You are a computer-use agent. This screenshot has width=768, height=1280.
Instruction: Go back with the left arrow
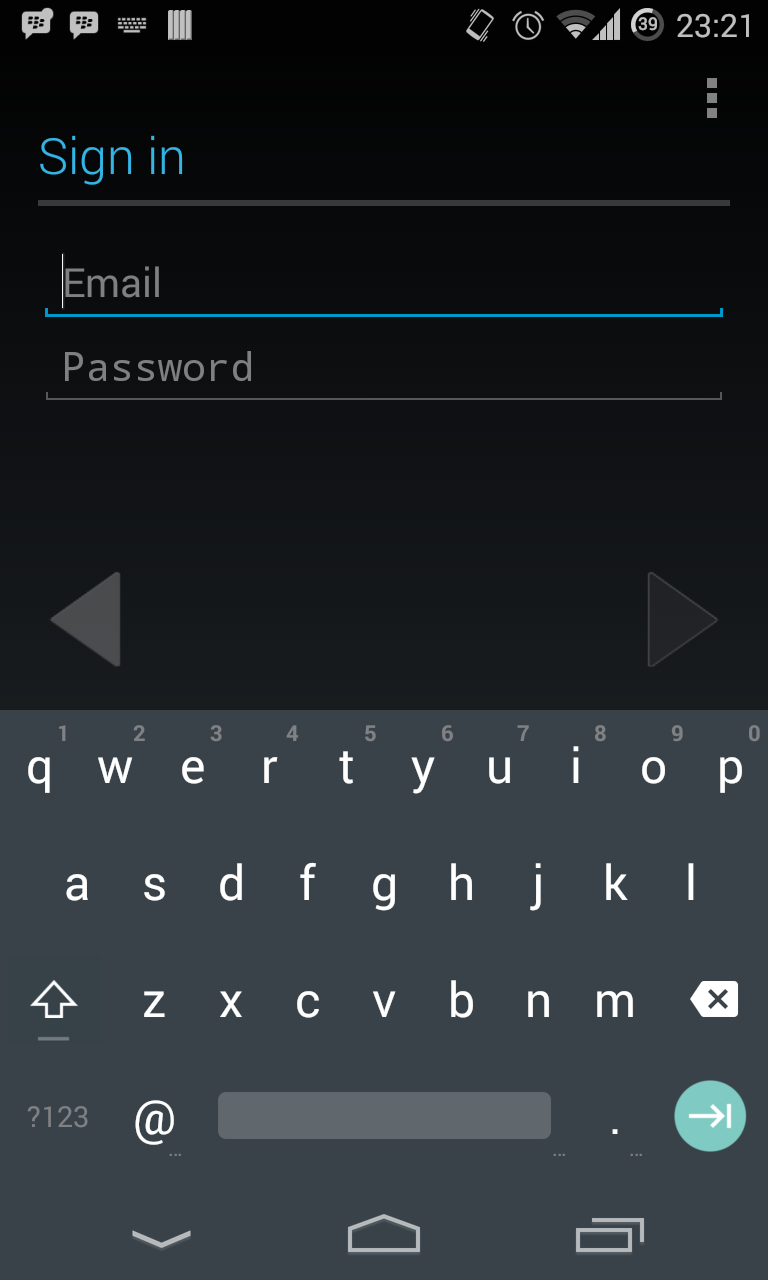tap(87, 619)
